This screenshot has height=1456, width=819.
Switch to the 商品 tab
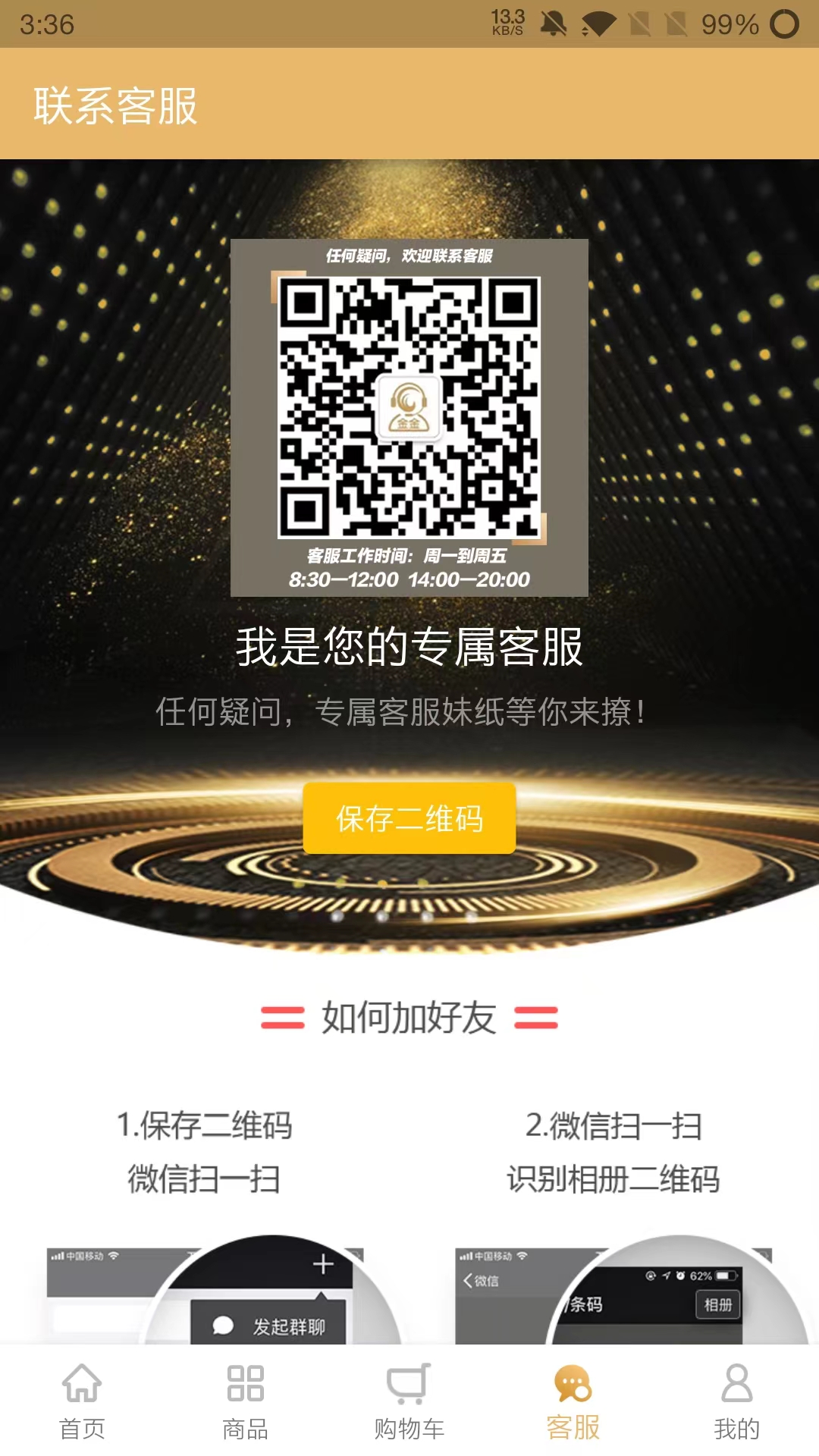click(246, 1401)
